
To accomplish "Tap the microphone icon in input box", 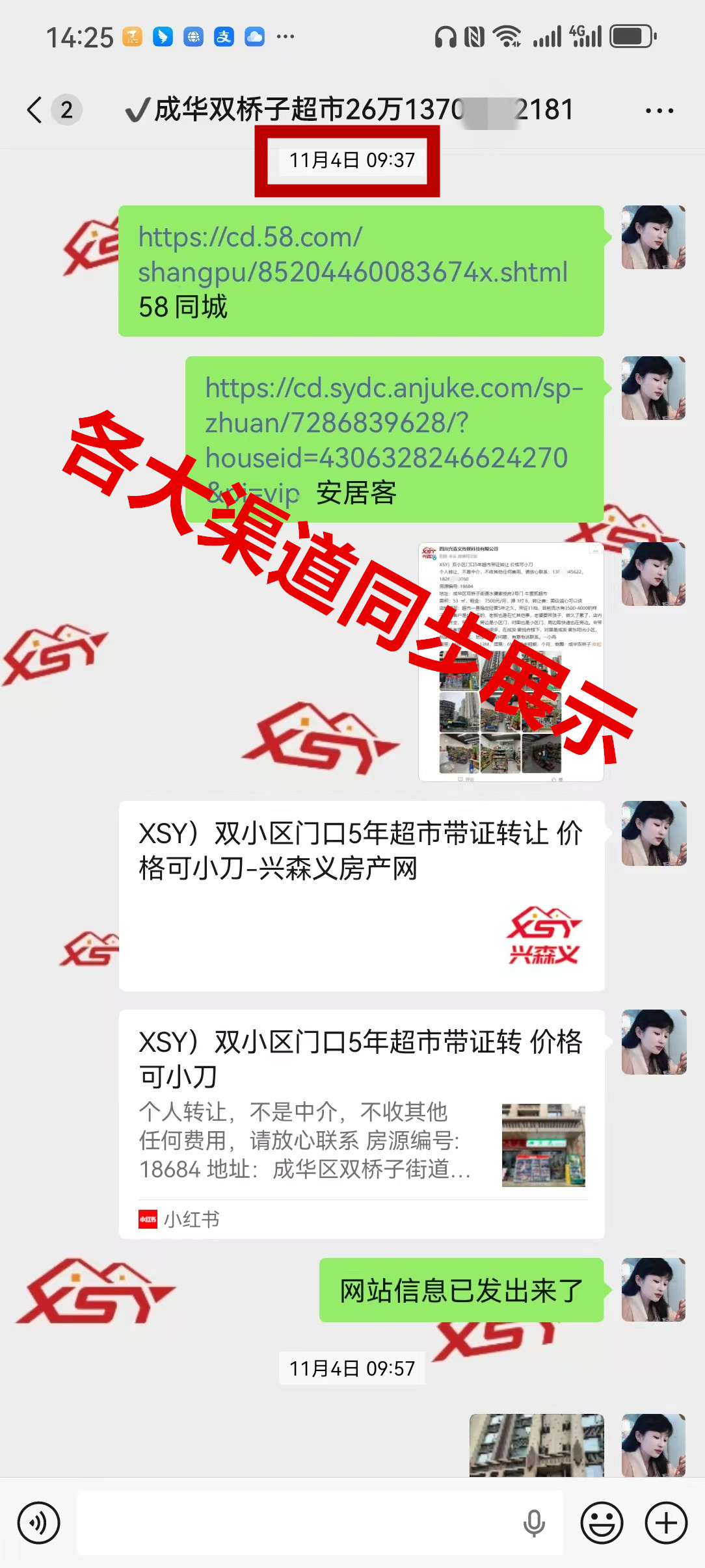I will (x=534, y=1522).
